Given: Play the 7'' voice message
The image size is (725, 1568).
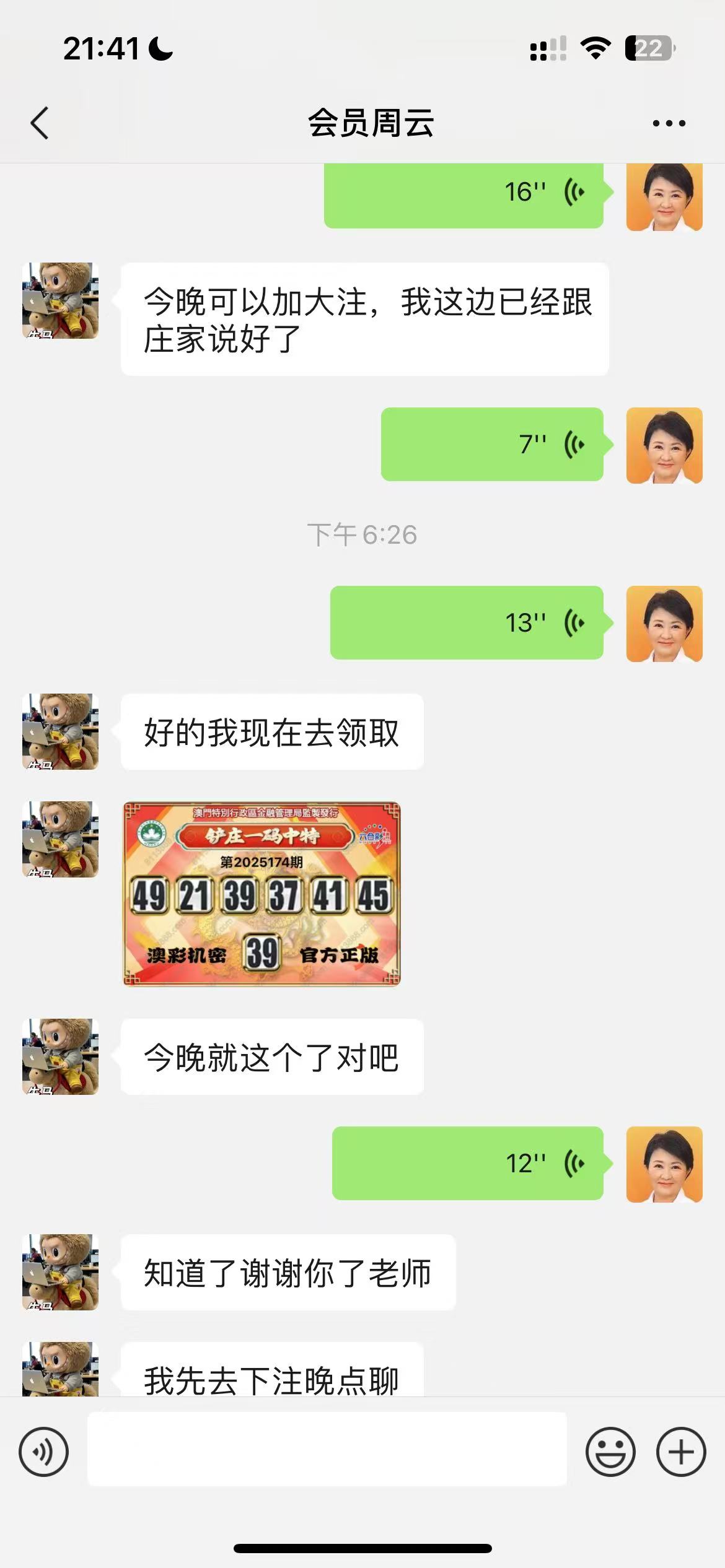Looking at the screenshot, I should point(492,444).
